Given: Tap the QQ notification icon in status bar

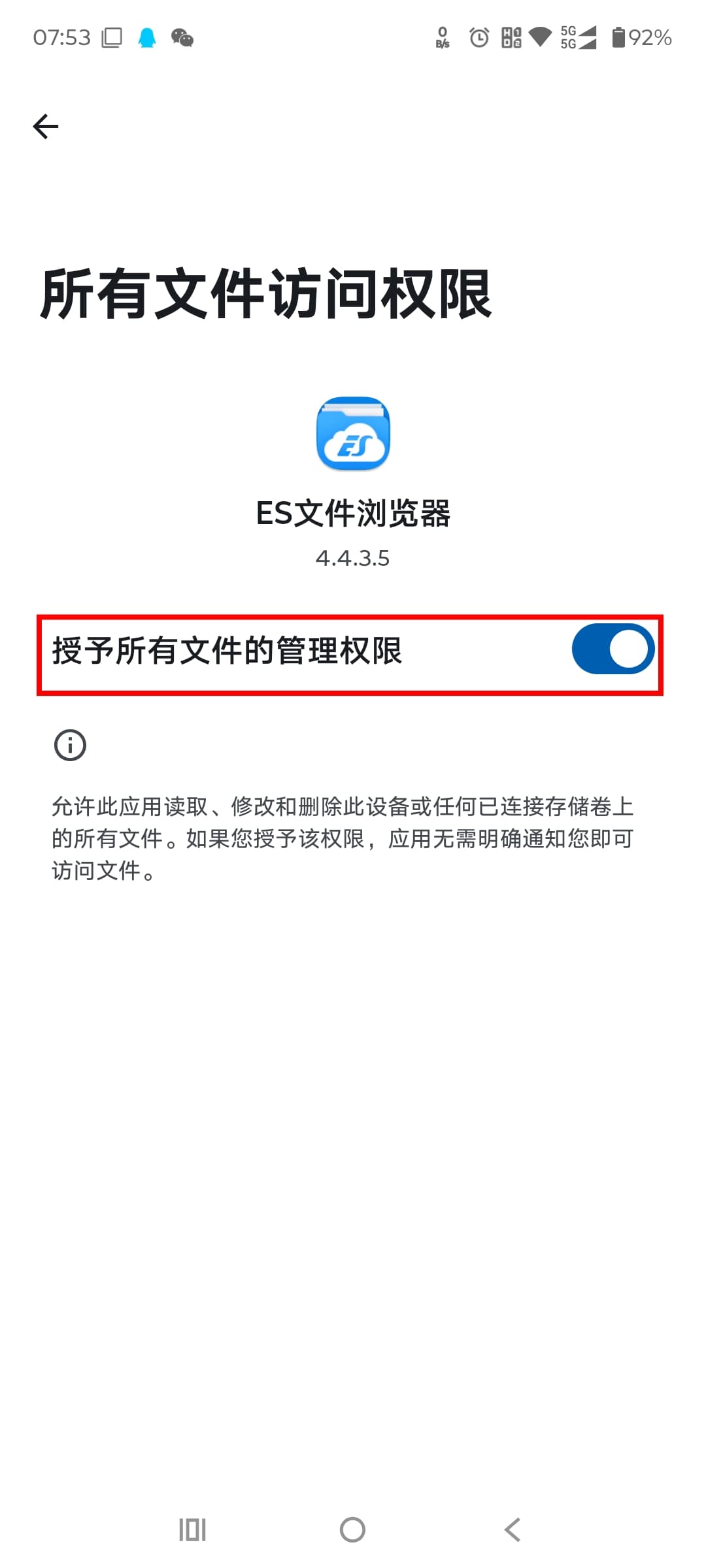Looking at the screenshot, I should pyautogui.click(x=147, y=37).
